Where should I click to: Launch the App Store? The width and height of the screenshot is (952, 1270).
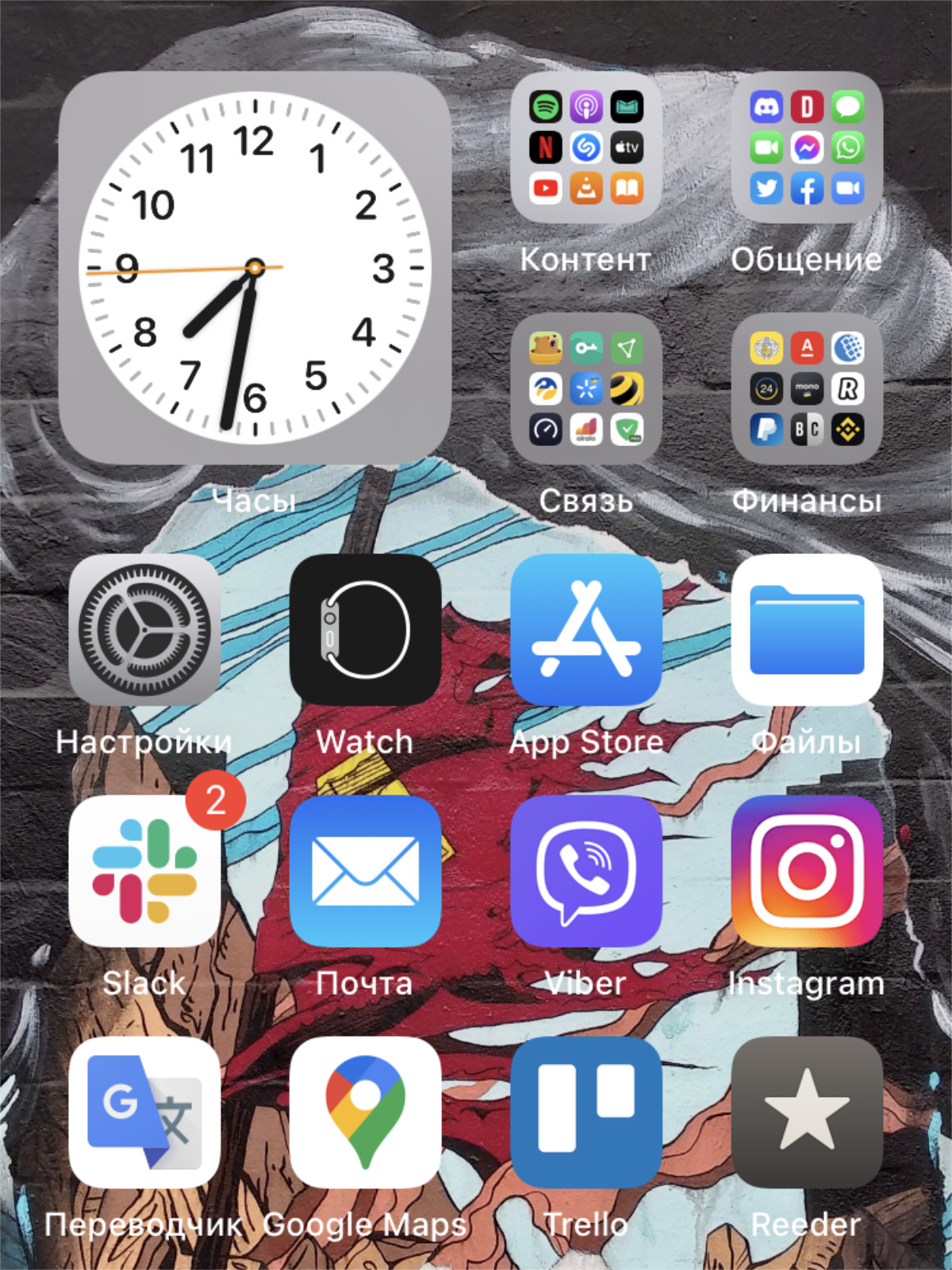[585, 630]
